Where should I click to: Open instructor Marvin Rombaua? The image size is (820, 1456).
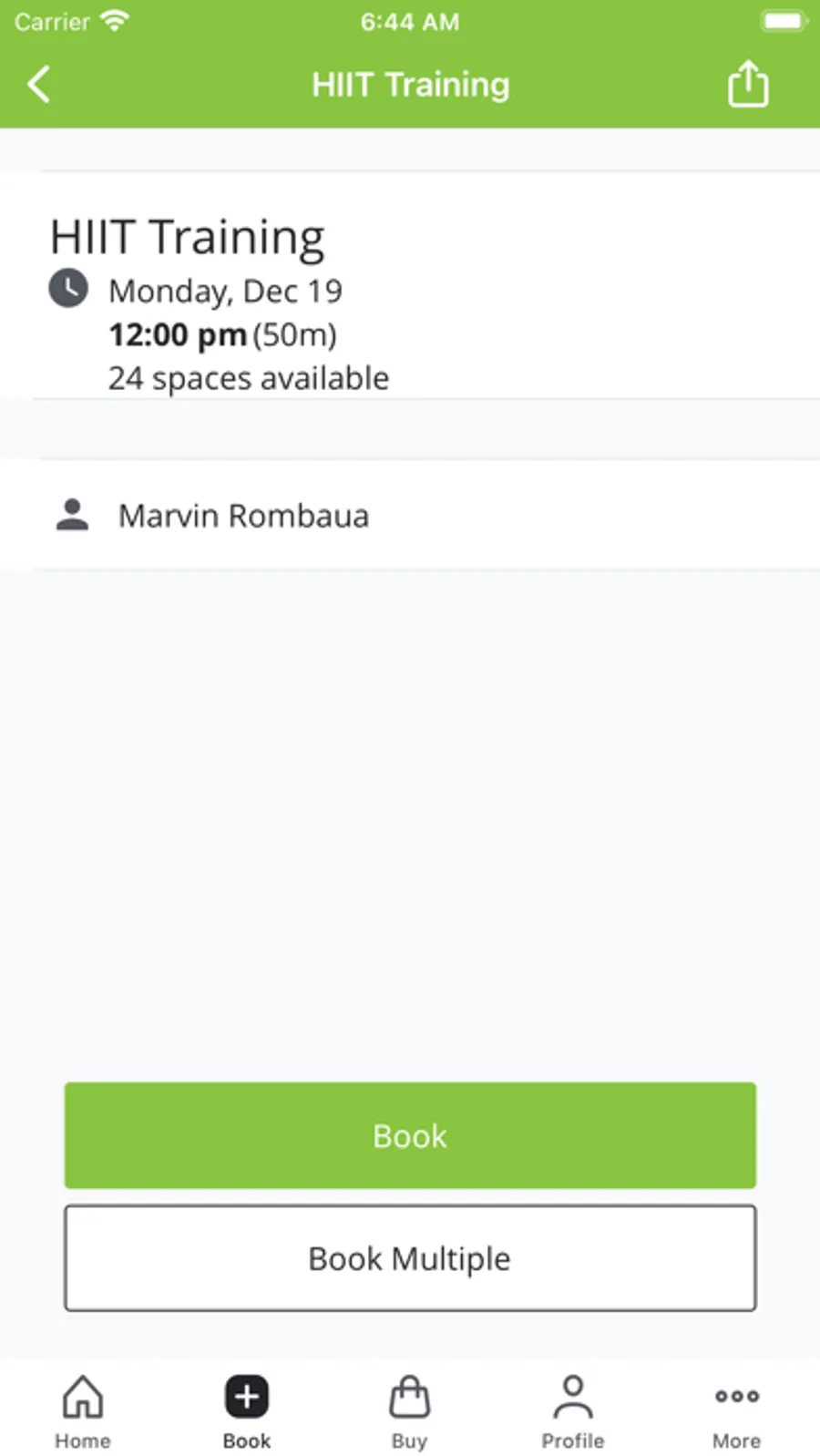click(243, 516)
